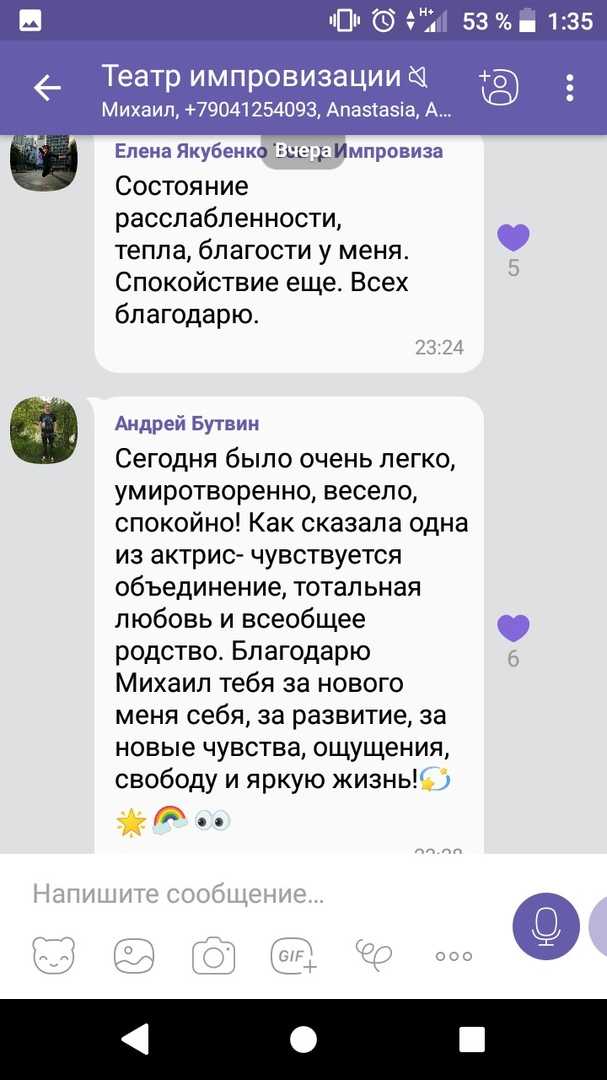Open recent apps from navigation bar
The width and height of the screenshot is (607, 1080).
pyautogui.click(x=472, y=1039)
